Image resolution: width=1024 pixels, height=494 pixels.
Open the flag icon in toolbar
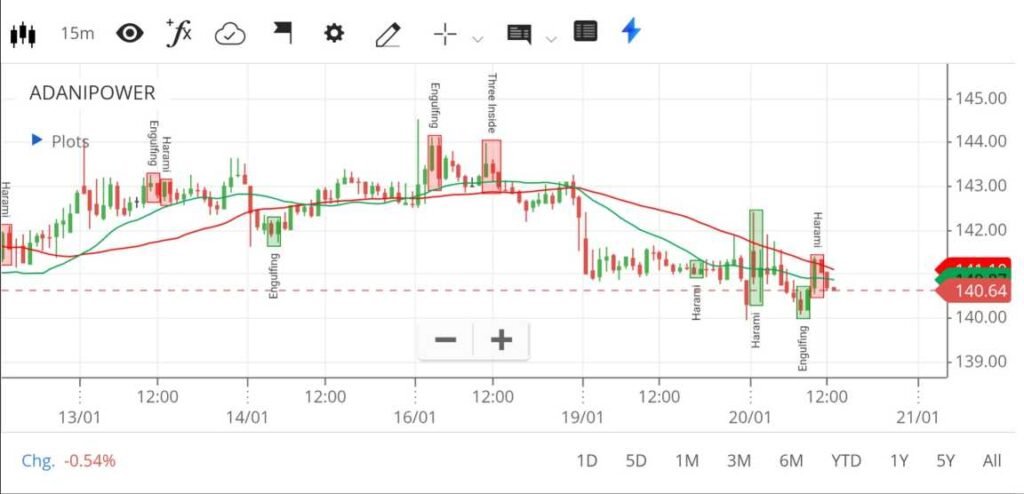[282, 33]
